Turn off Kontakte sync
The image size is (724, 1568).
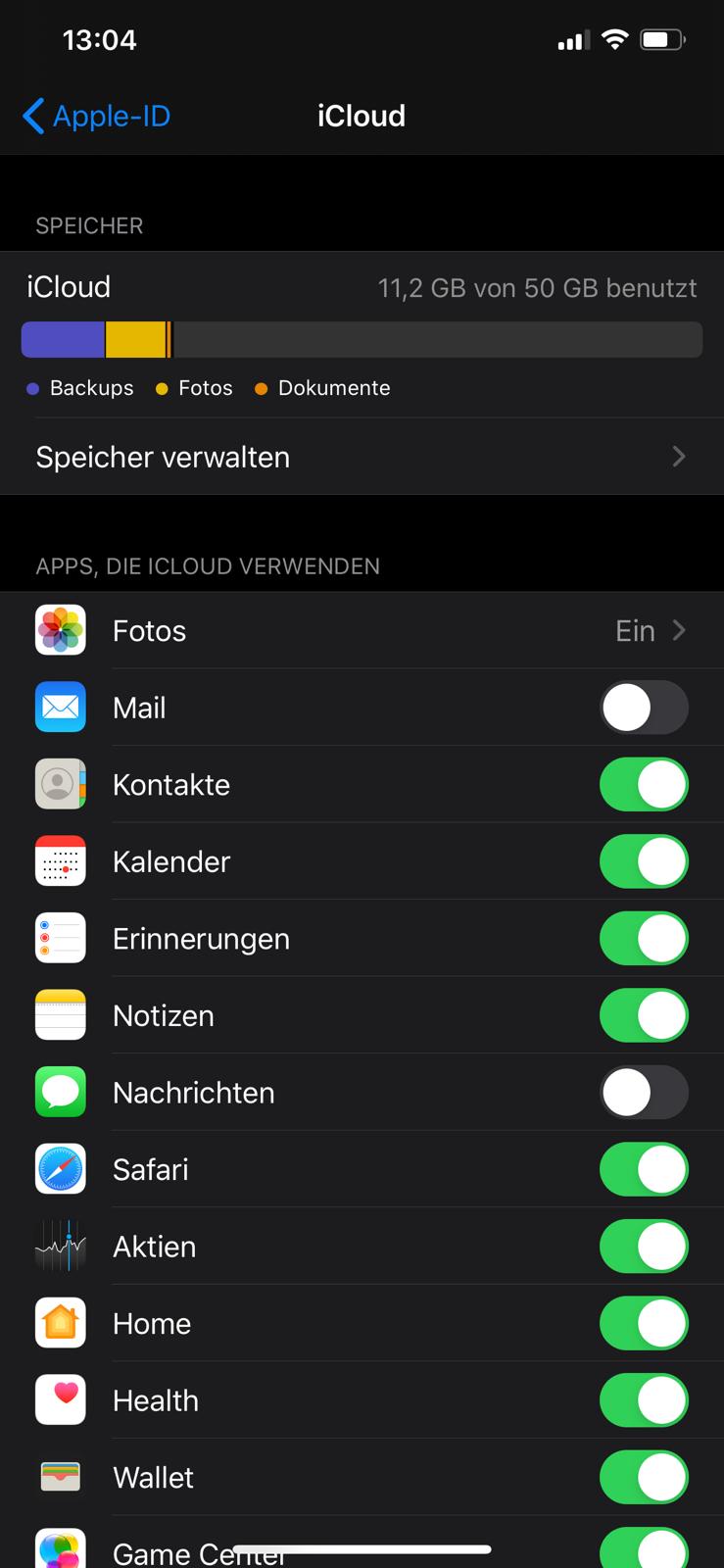tap(643, 785)
